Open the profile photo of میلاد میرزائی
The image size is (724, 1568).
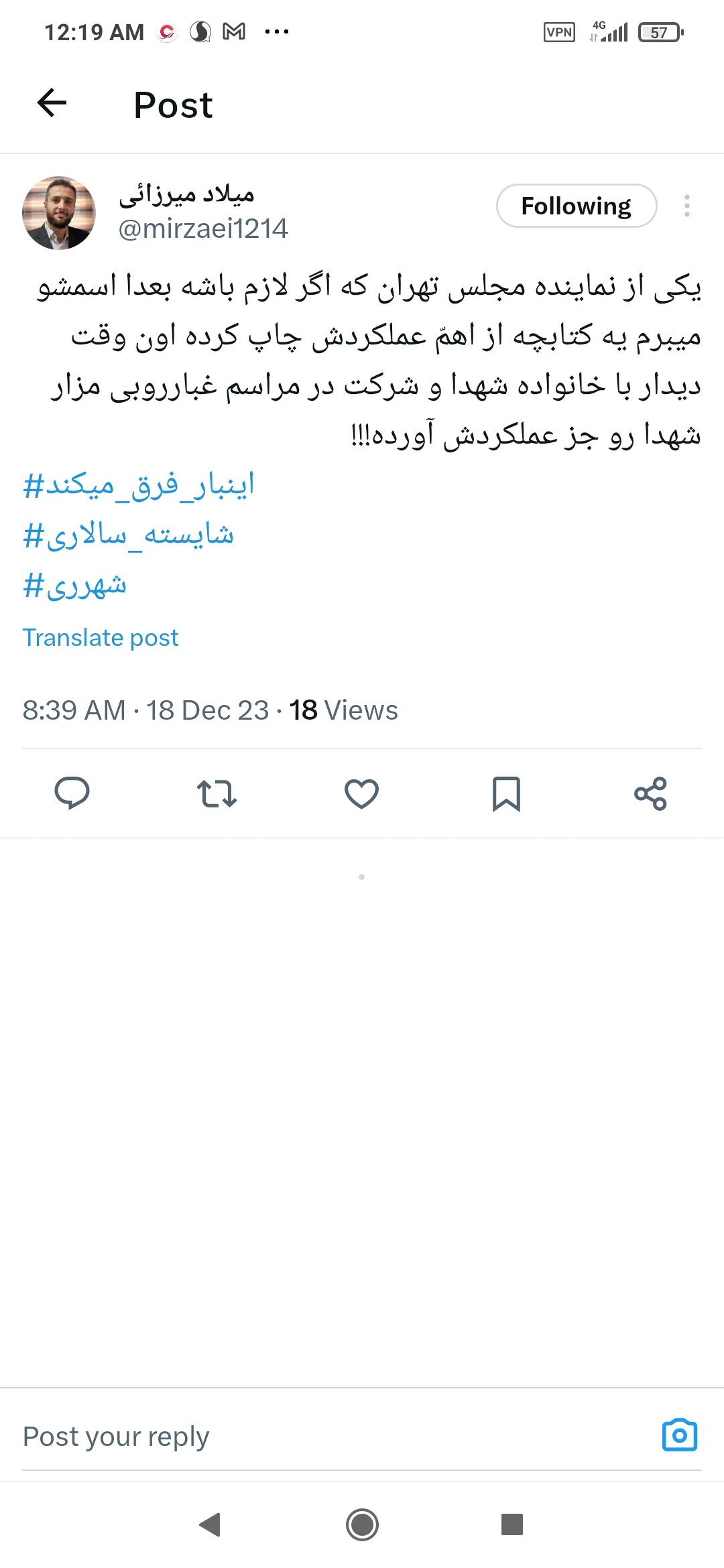(59, 213)
